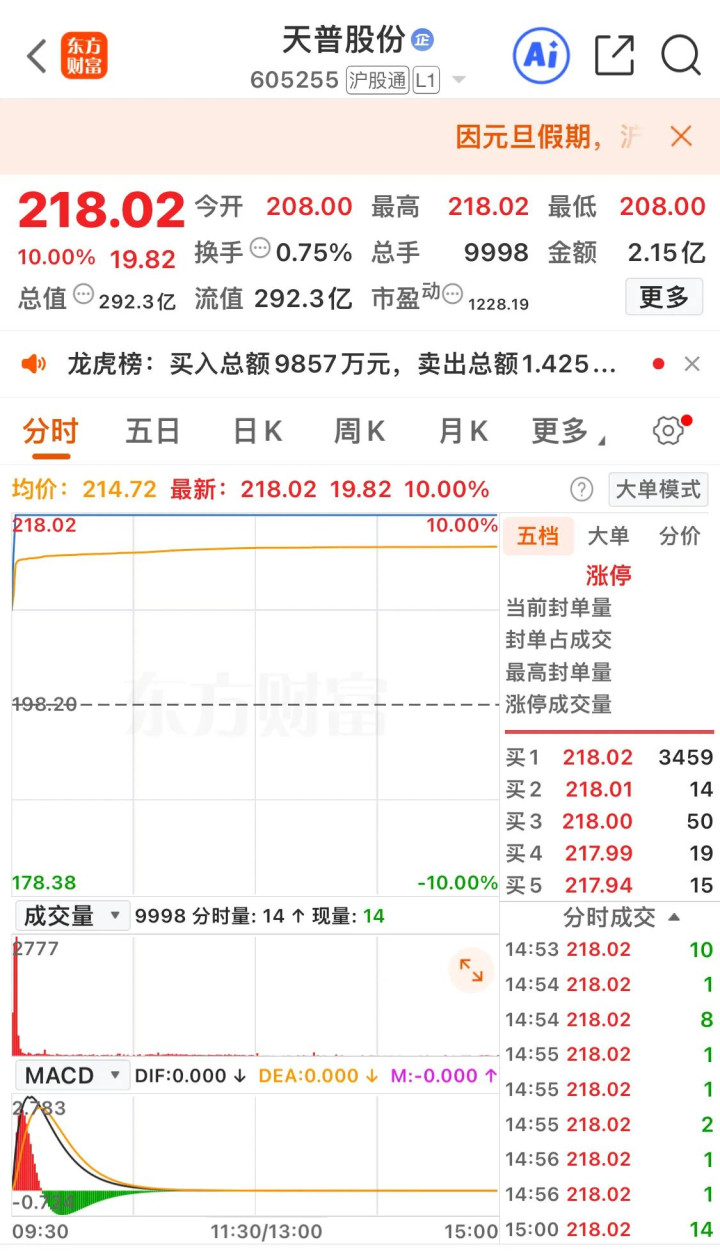Open chart settings gear
This screenshot has height=1254, width=720.
tap(668, 431)
